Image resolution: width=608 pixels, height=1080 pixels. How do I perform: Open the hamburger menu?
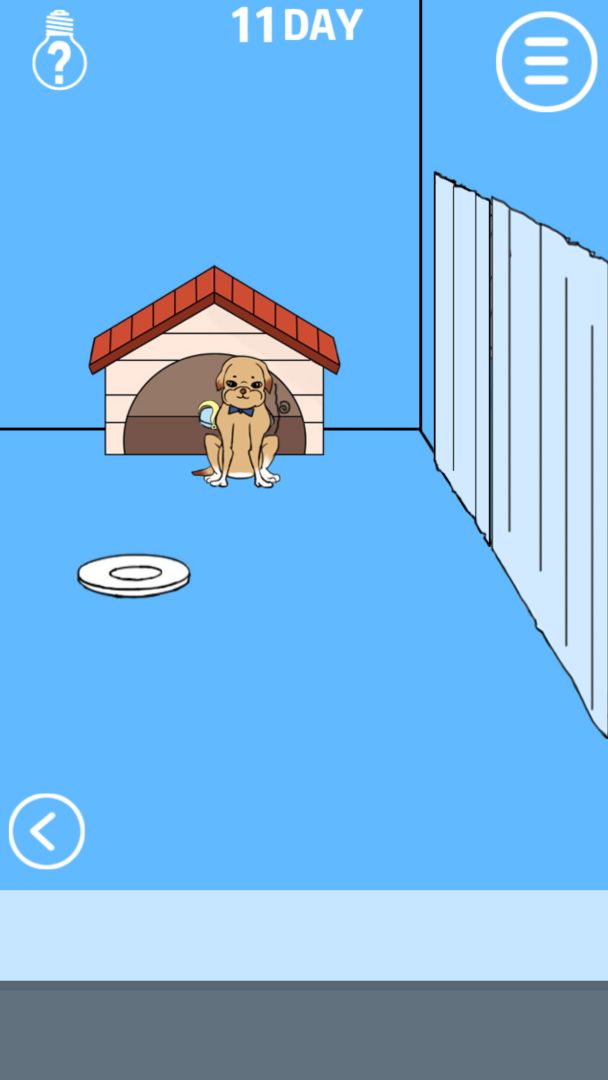coord(546,62)
